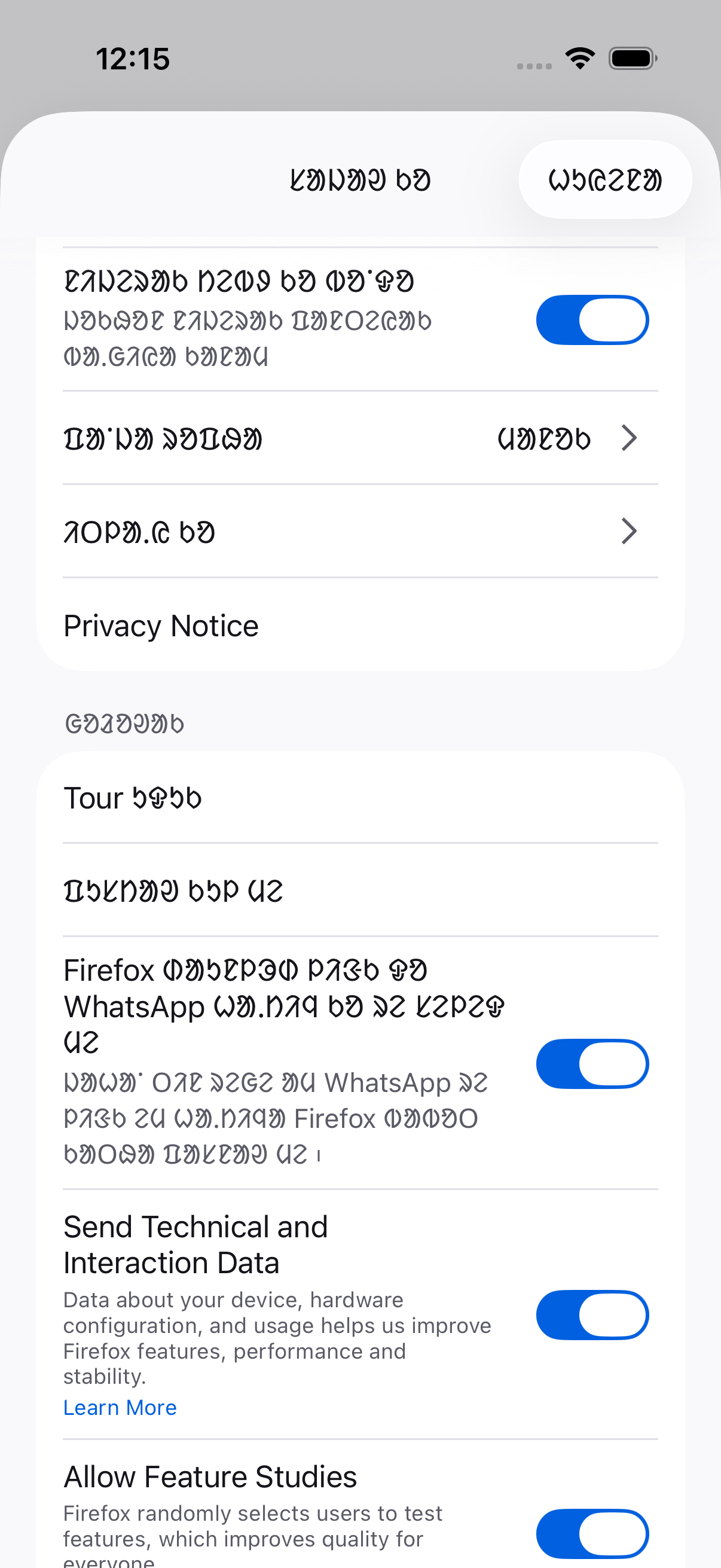Open the Tour row
Image resolution: width=721 pixels, height=1568 pixels.
point(360,797)
